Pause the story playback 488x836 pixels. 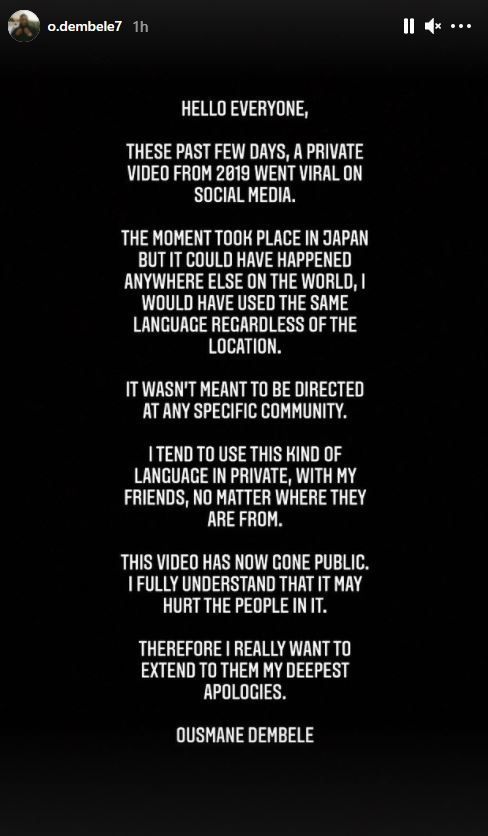(409, 26)
